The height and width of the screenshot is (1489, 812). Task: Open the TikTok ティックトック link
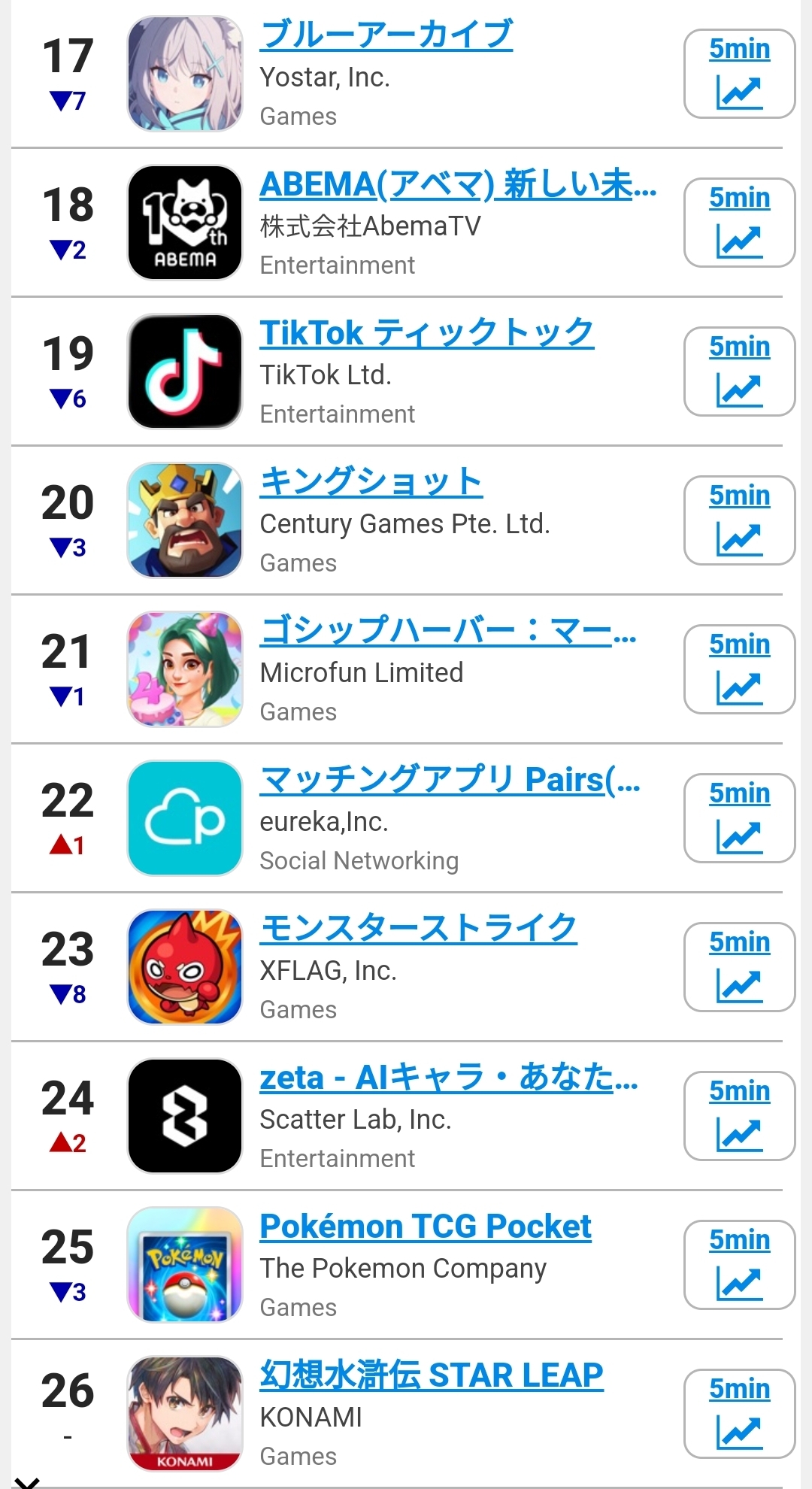(x=426, y=332)
